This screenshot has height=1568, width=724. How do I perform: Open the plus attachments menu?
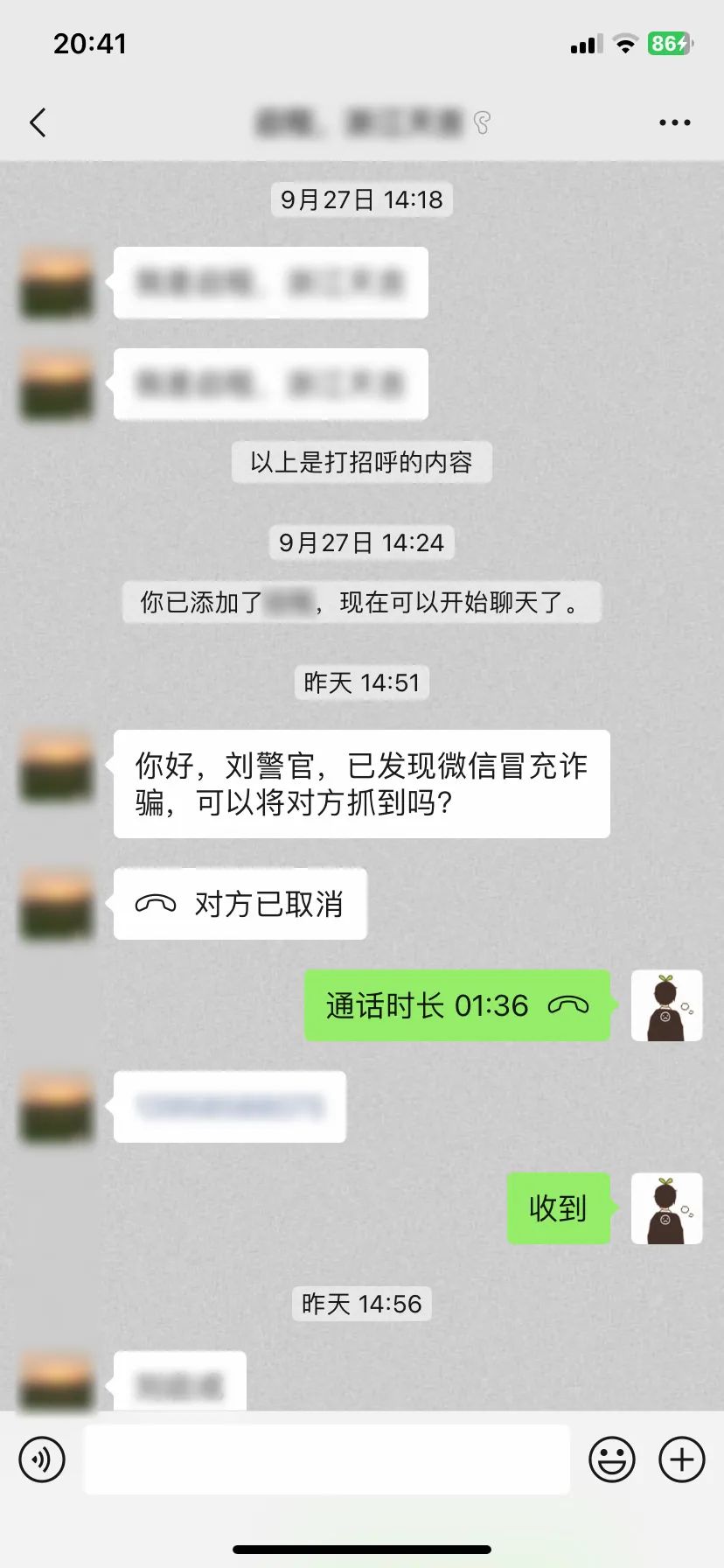tap(681, 1459)
